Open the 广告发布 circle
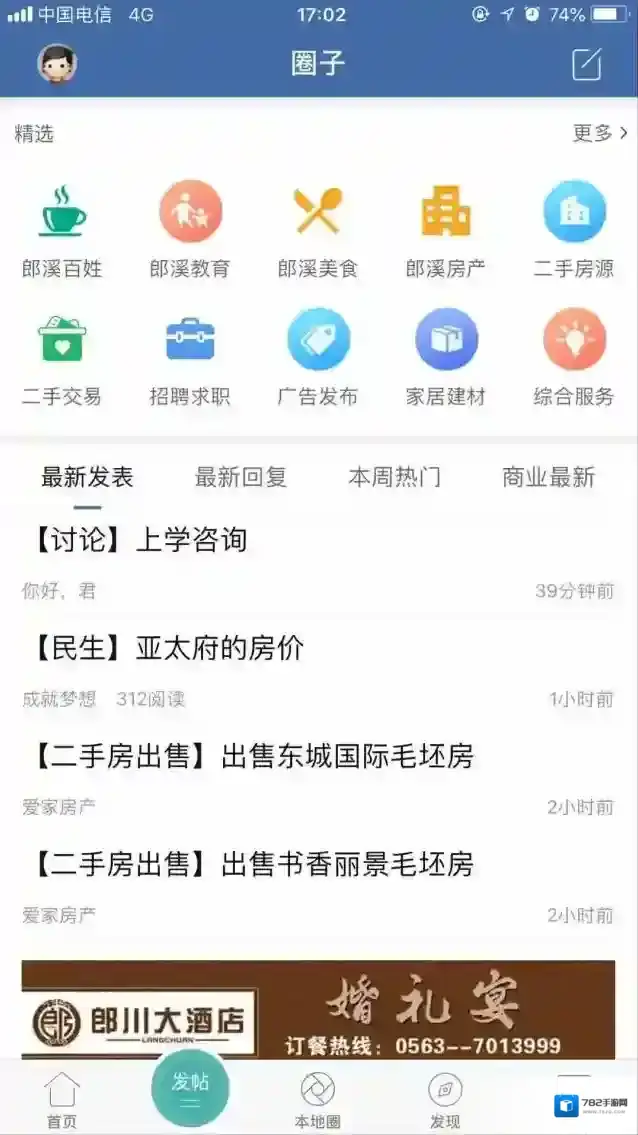 [318, 357]
